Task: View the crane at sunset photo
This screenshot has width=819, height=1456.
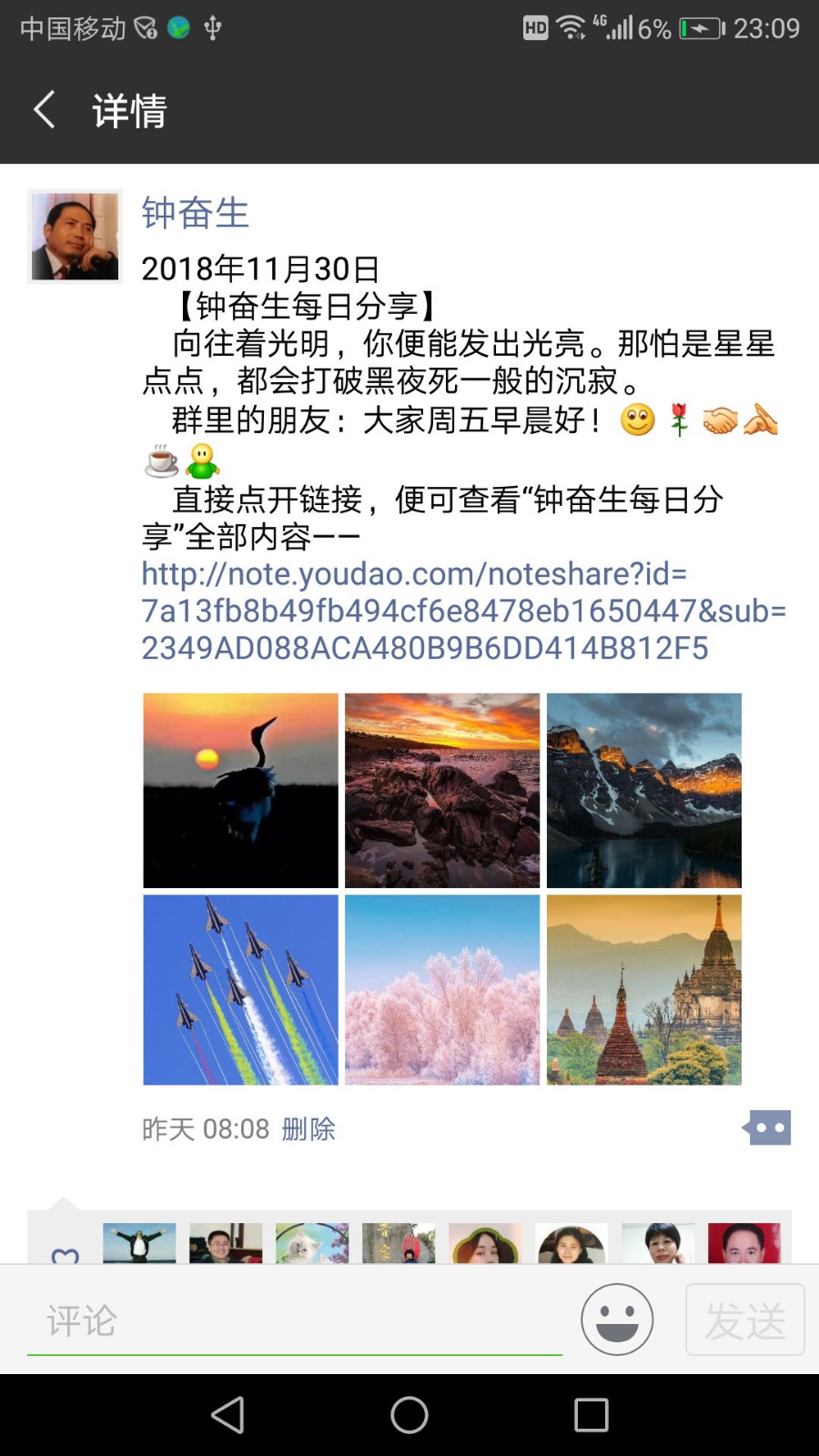Action: (x=240, y=790)
